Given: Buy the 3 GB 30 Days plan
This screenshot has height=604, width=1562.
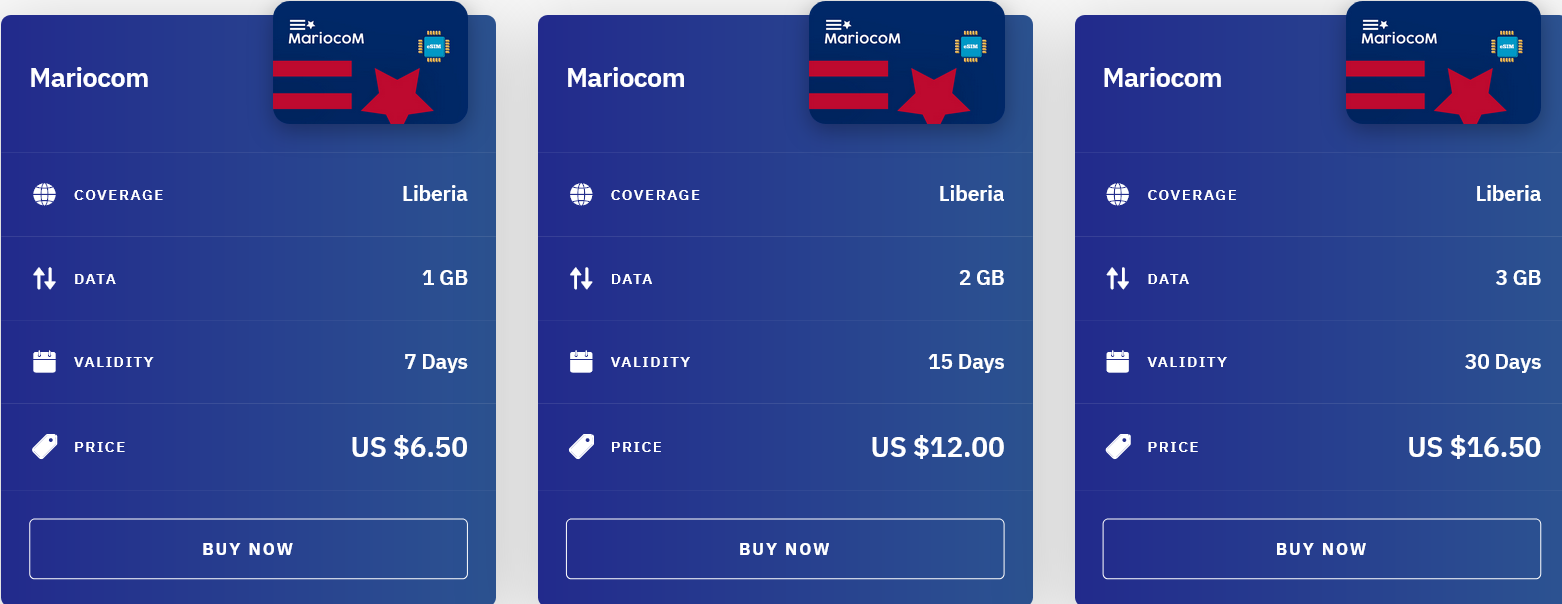Looking at the screenshot, I should 1321,549.
